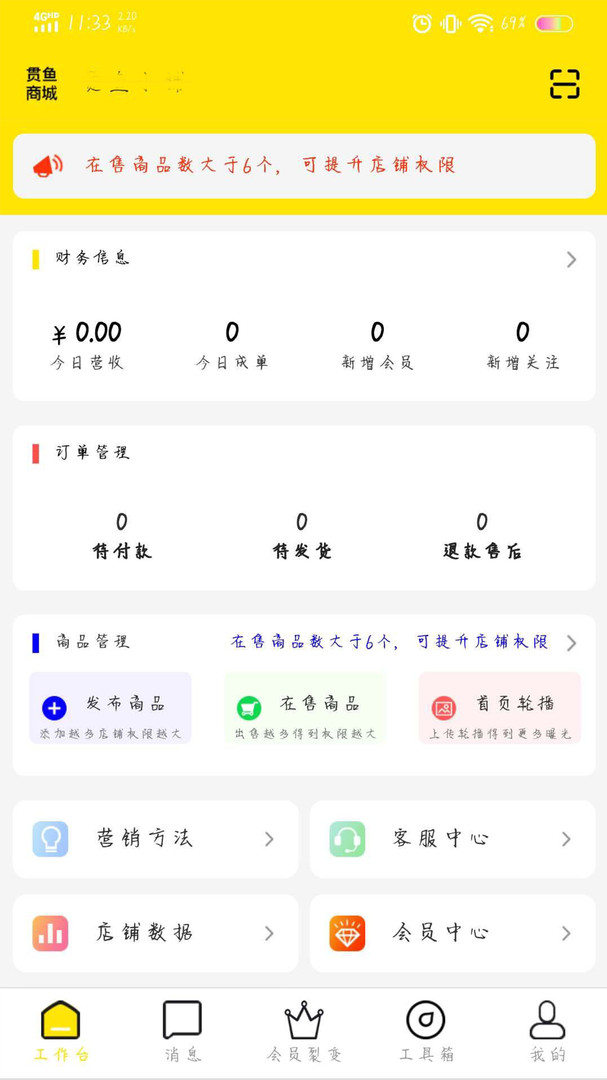View 待发货 orders
607x1080 pixels.
point(302,537)
